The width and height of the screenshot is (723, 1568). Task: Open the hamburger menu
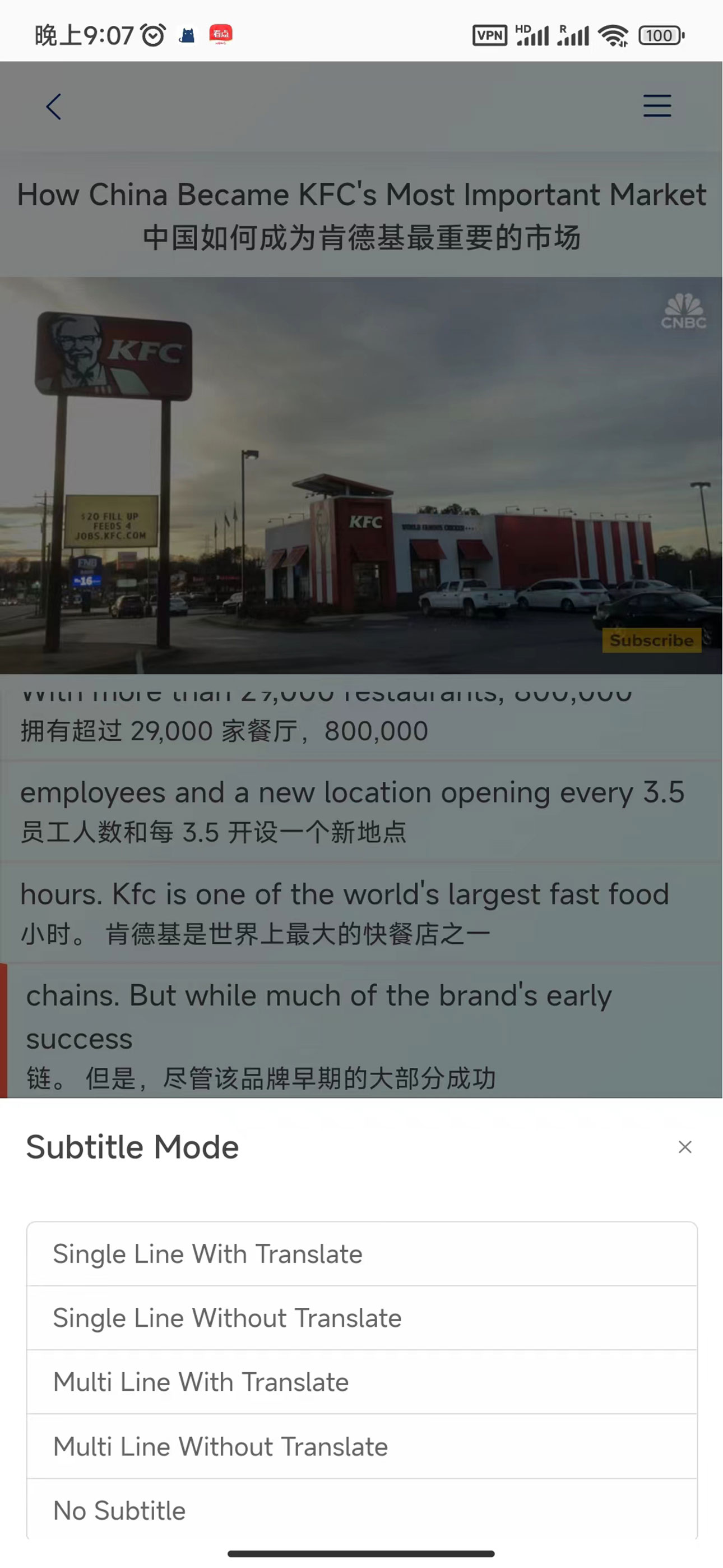[x=657, y=106]
